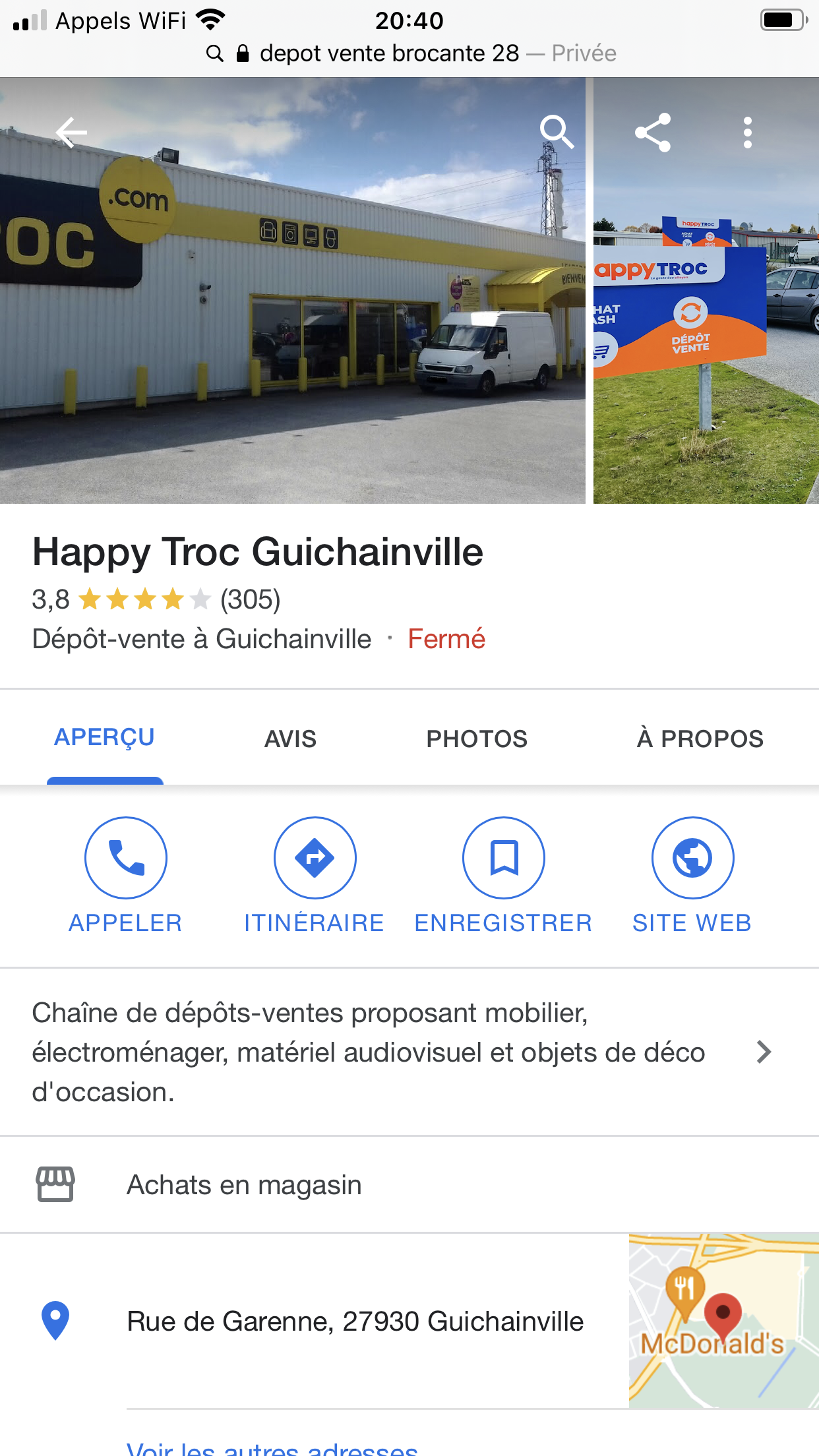Save the place with Enregistrer
This screenshot has width=819, height=1456.
click(x=504, y=858)
